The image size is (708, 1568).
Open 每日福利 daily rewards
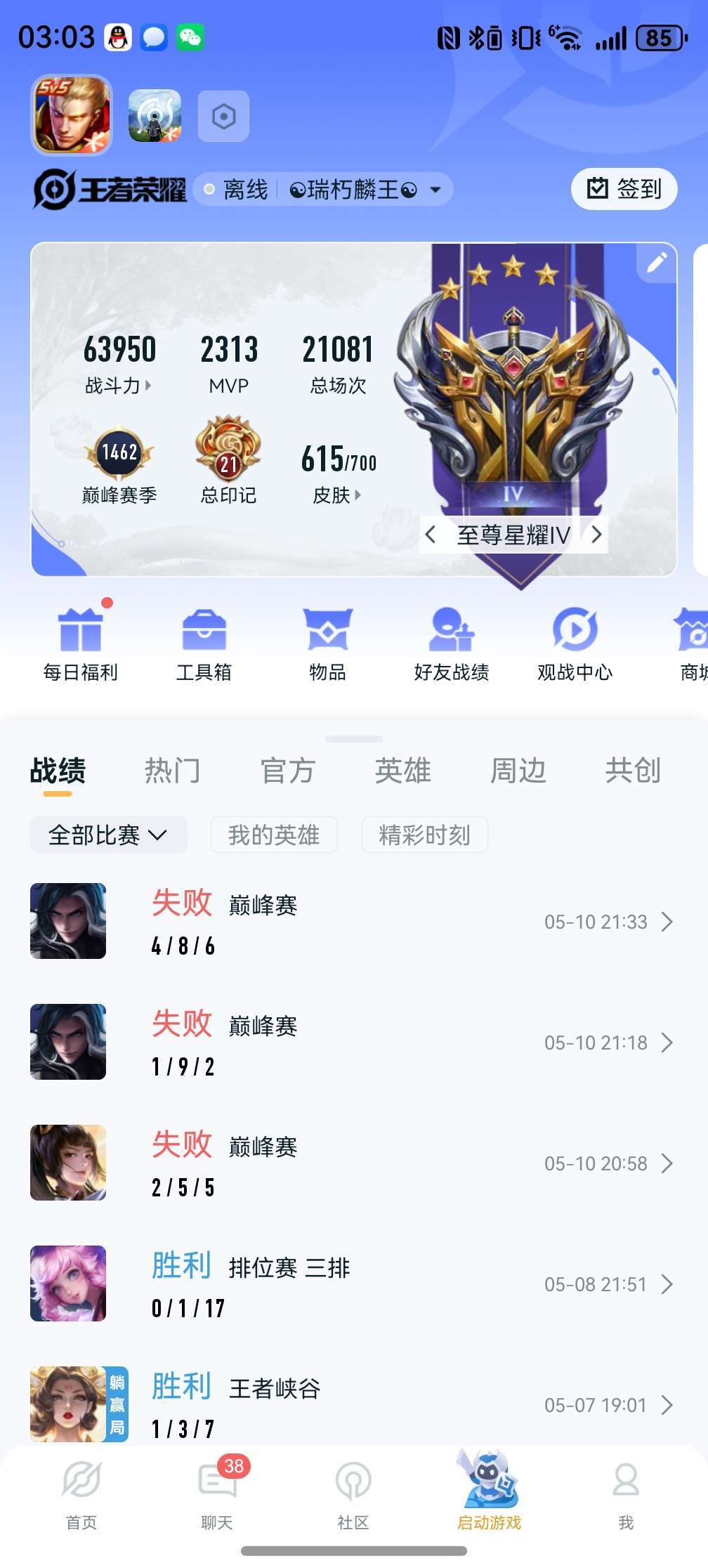click(x=80, y=643)
